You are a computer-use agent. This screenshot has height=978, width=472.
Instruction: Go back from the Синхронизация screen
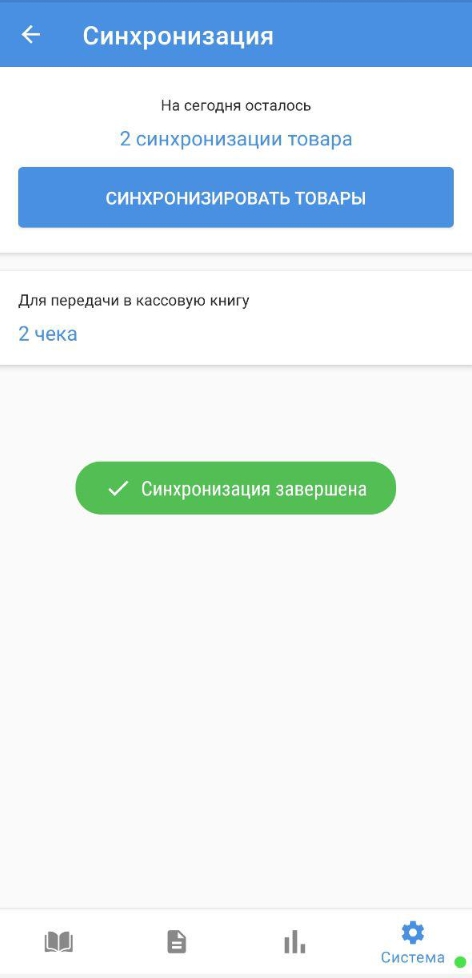tap(31, 34)
